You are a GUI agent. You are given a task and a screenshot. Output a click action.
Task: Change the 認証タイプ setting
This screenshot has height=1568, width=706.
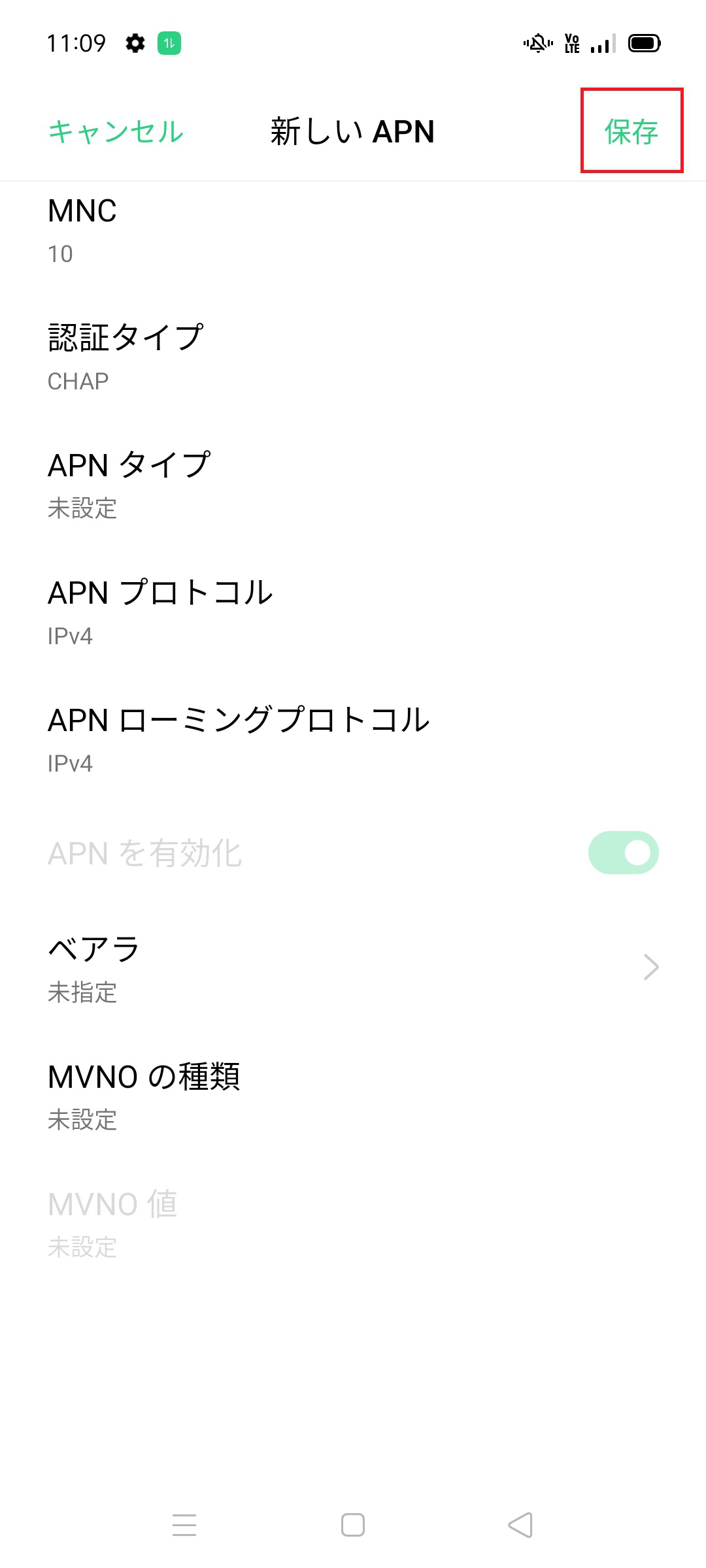[353, 357]
